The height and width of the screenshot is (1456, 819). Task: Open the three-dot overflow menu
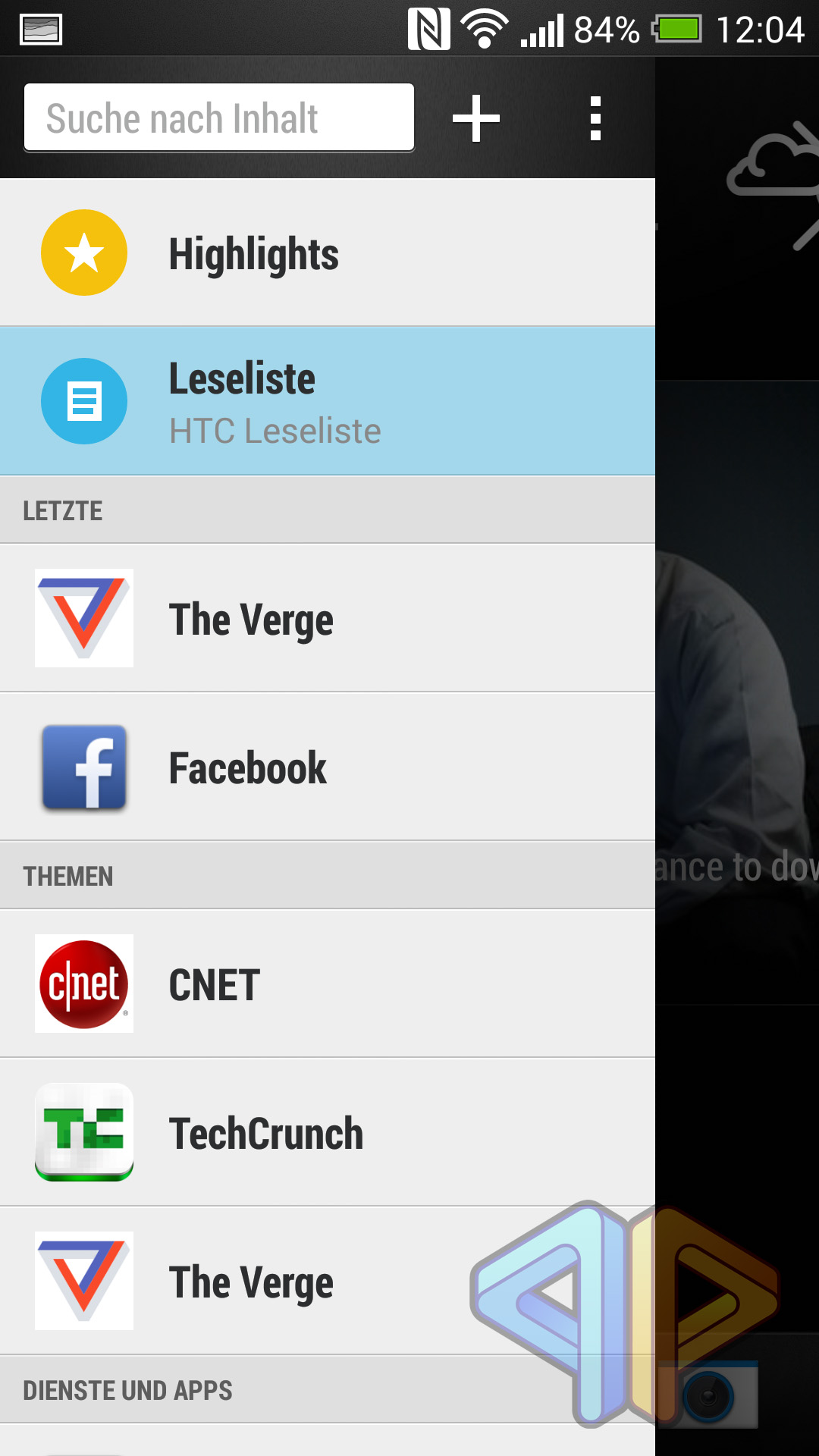coord(596,118)
